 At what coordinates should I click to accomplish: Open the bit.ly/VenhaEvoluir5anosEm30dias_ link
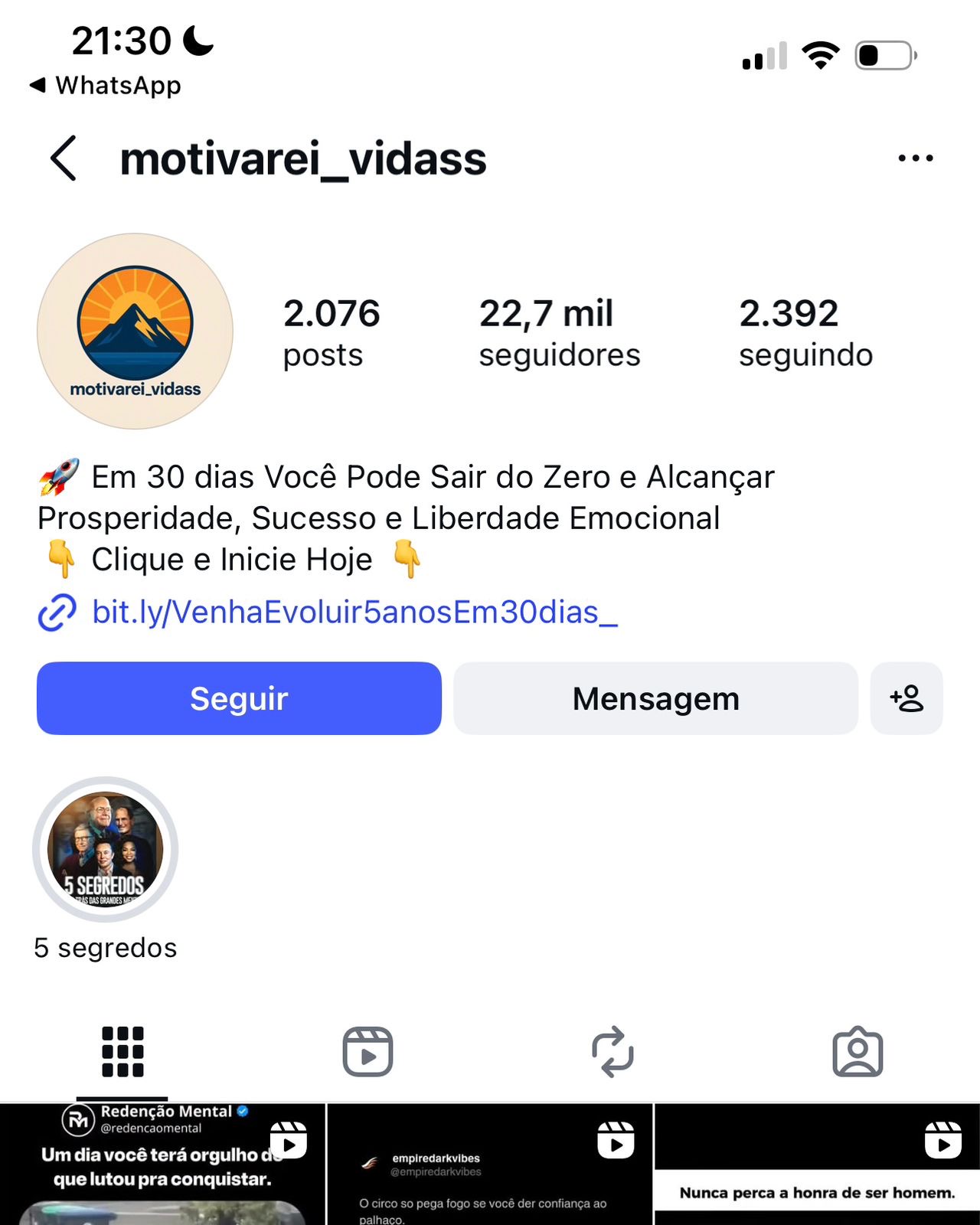354,612
